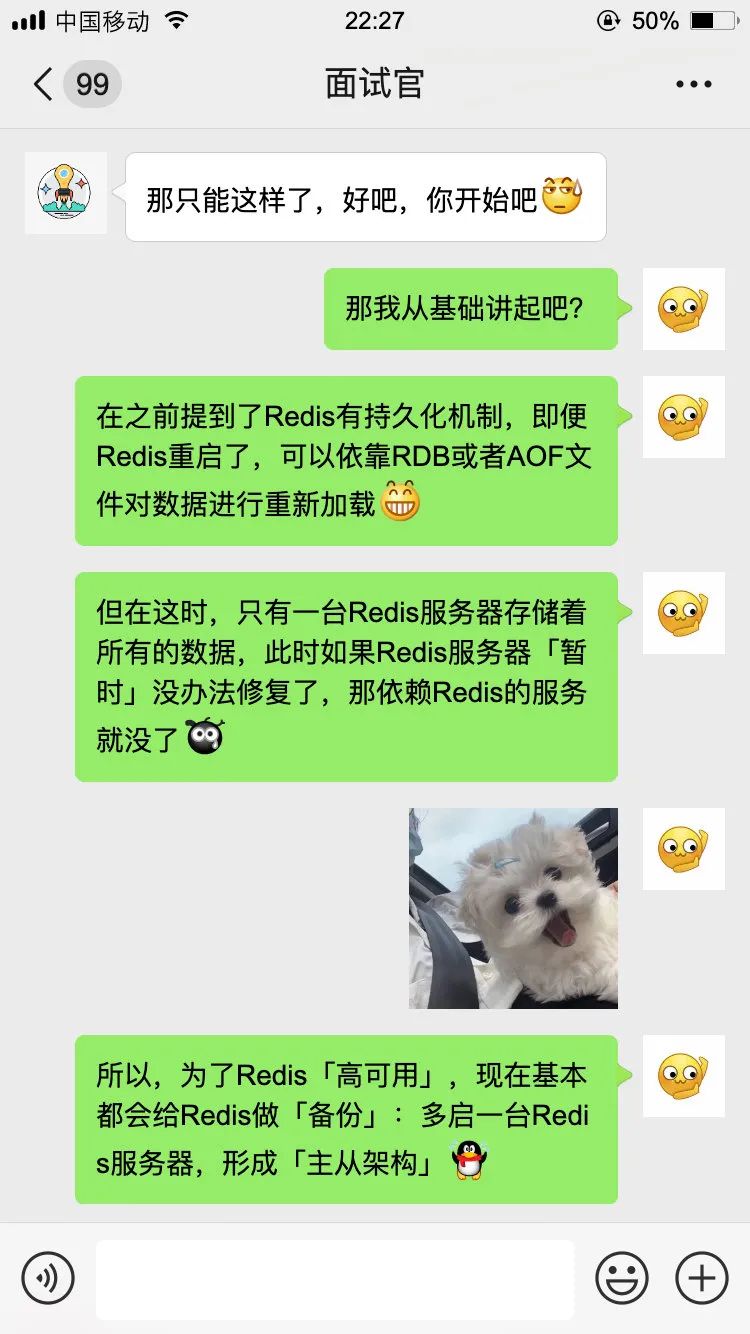Open the plus attachment menu

[702, 1278]
